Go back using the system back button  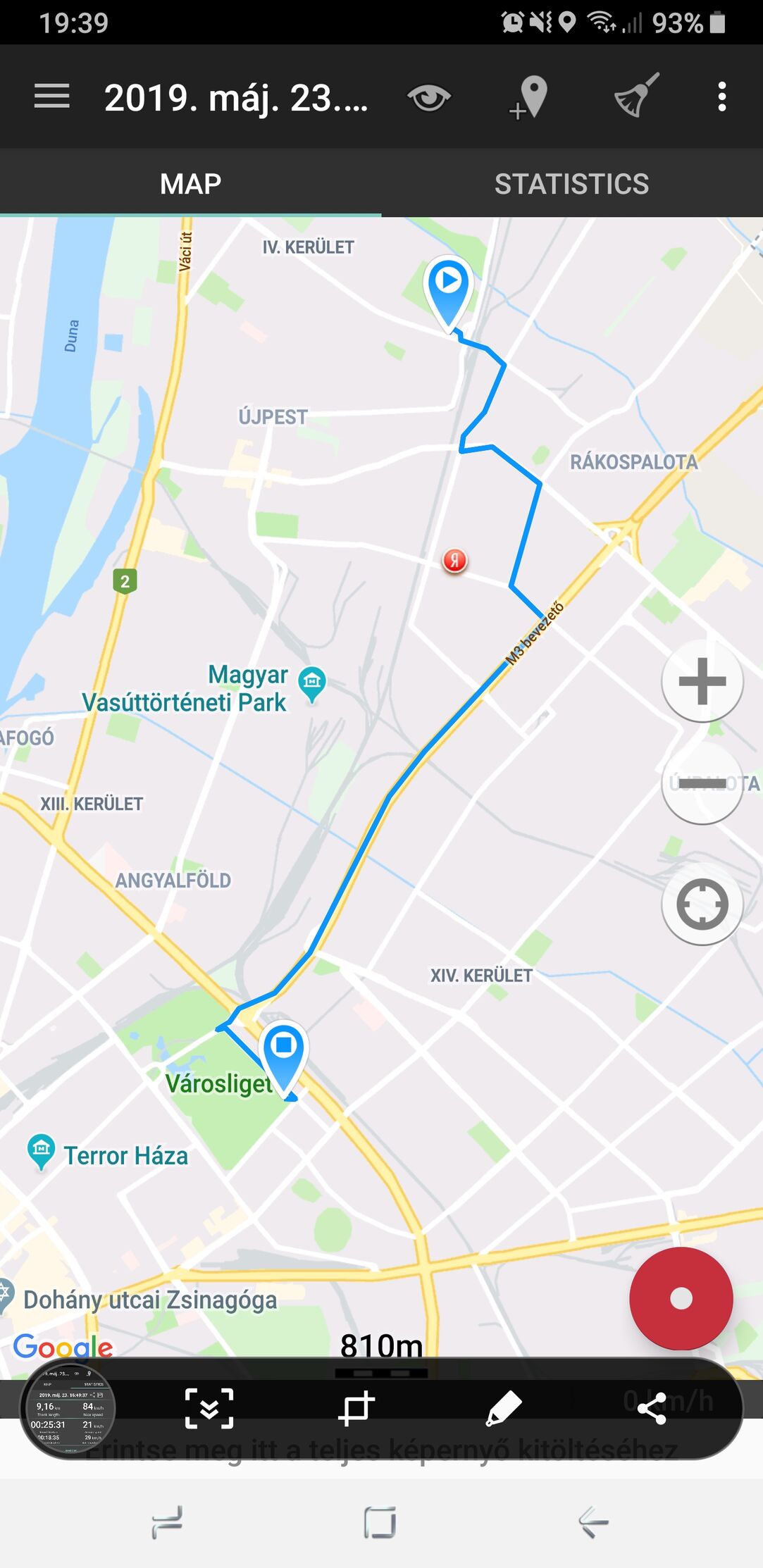coord(593,1523)
